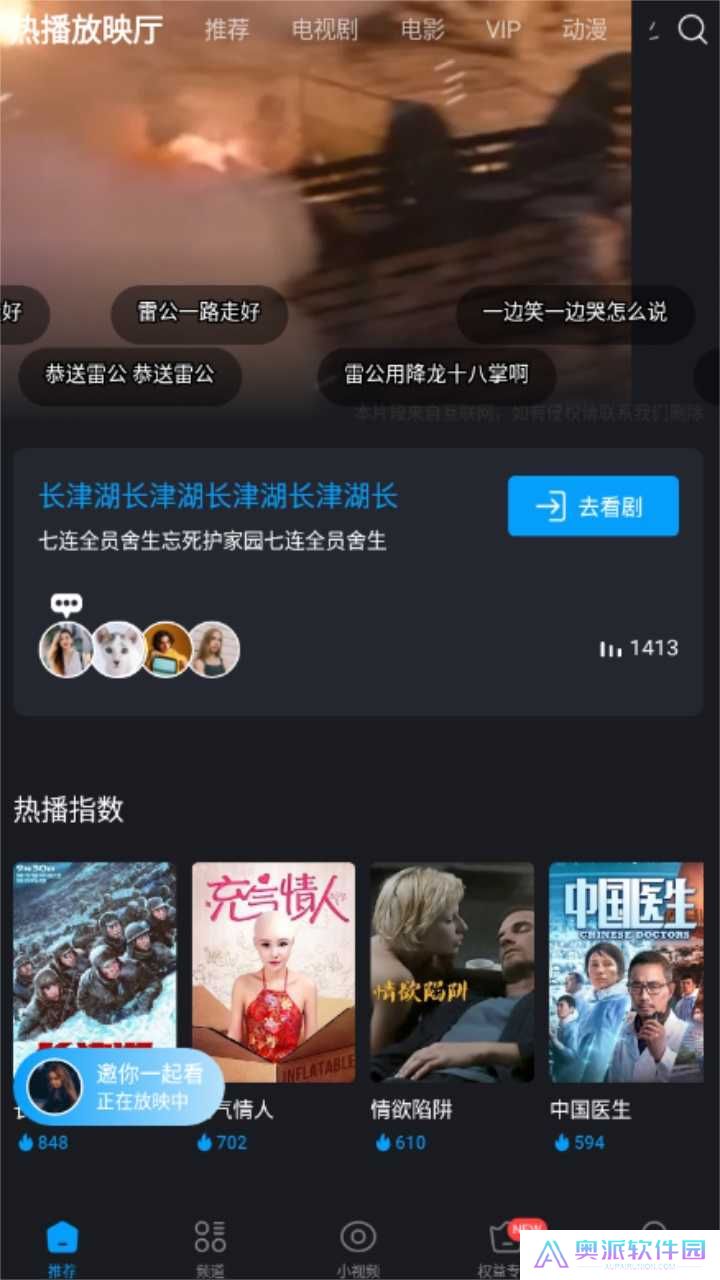Open the VIP tab in the top navigation

(x=502, y=30)
